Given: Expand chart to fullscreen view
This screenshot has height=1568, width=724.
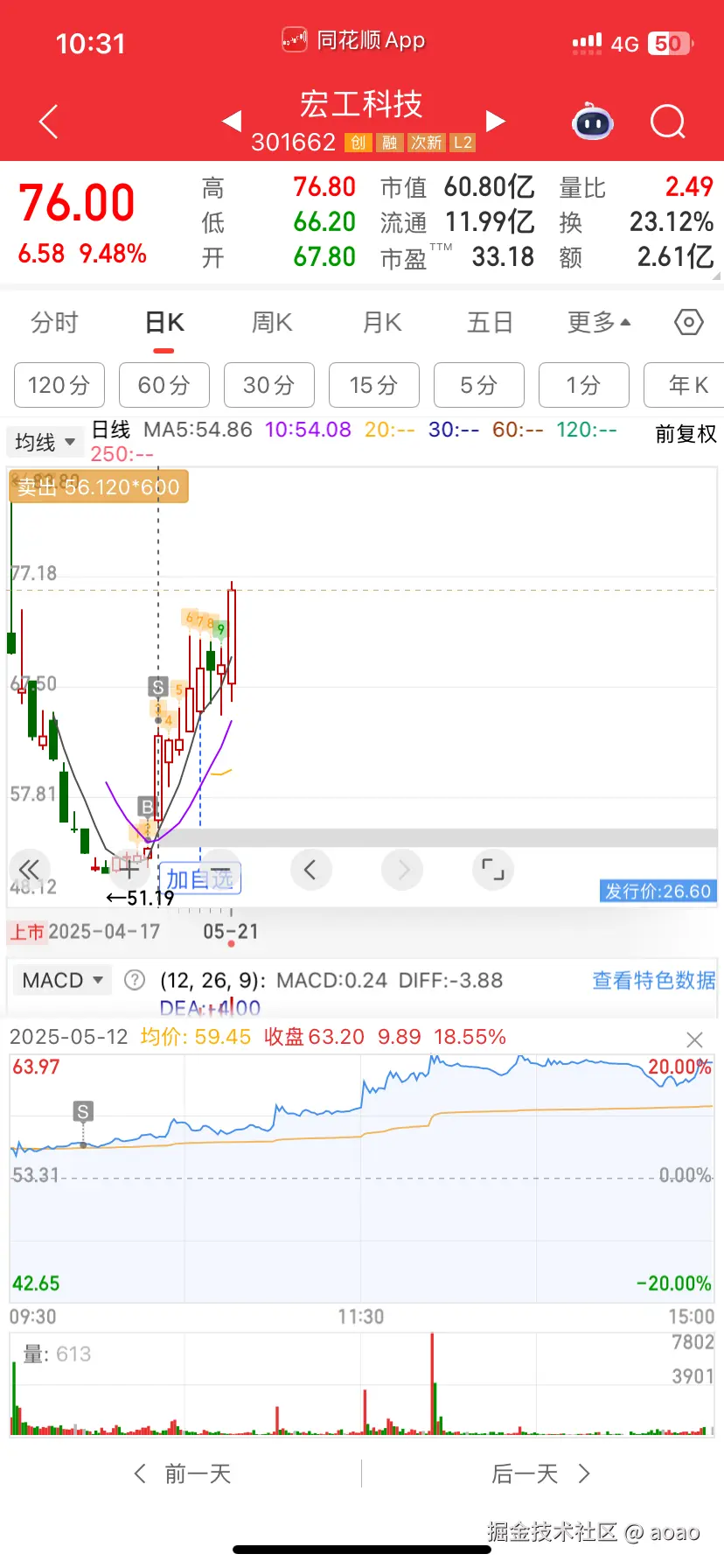Looking at the screenshot, I should tap(493, 870).
